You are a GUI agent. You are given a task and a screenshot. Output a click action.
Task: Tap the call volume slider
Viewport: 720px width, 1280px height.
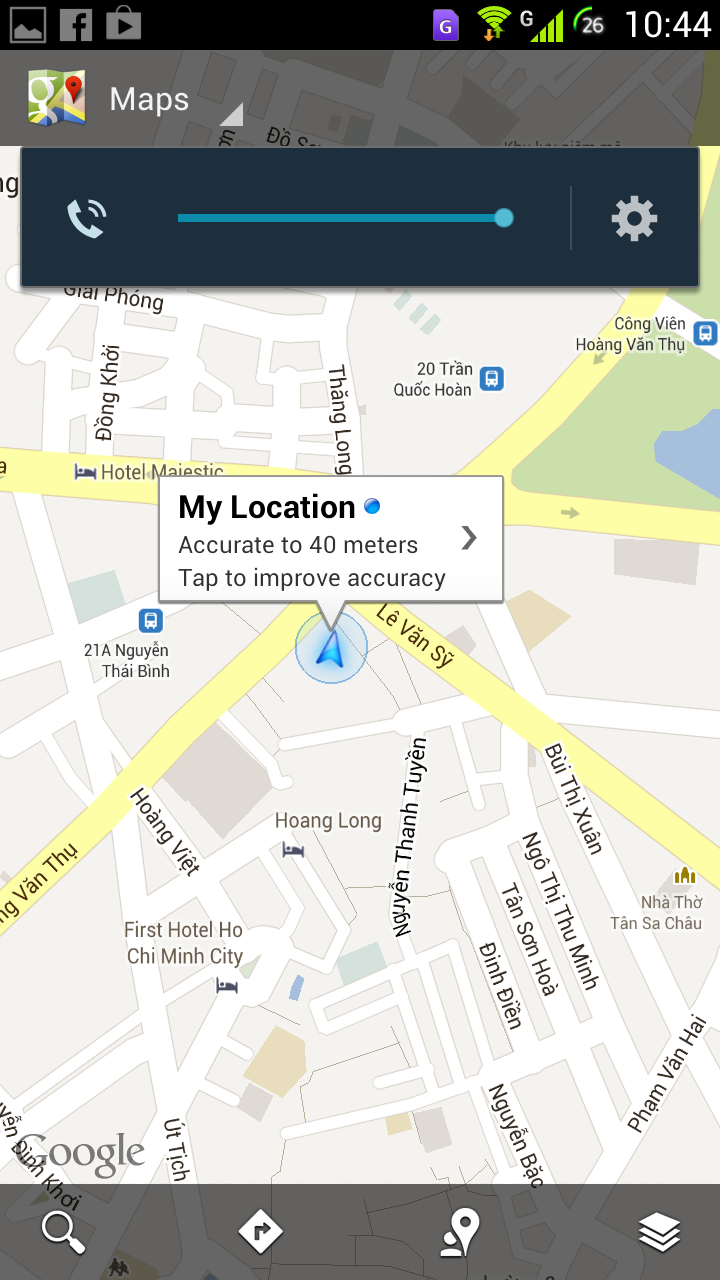340,218
